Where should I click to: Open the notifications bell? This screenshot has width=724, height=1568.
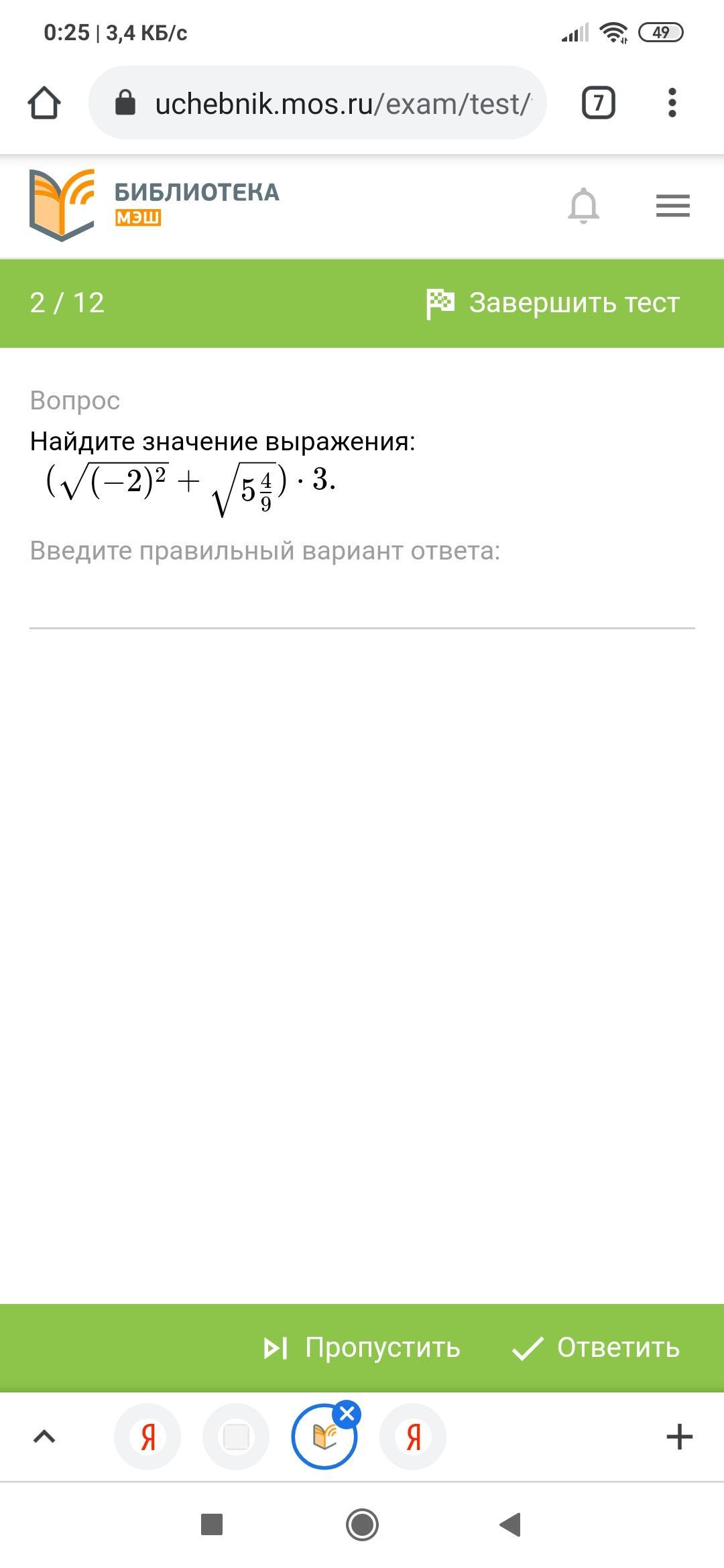pyautogui.click(x=583, y=205)
